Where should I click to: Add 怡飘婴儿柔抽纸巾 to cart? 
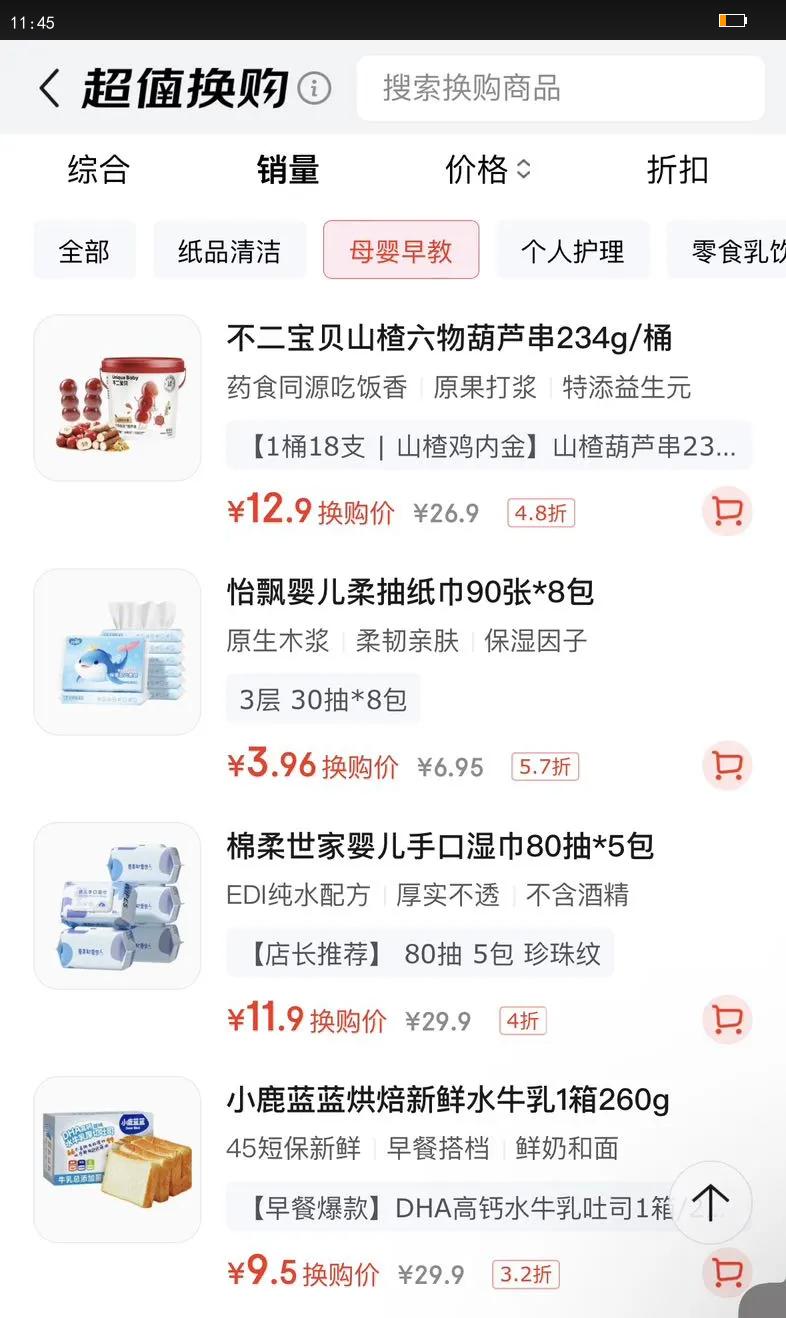[x=727, y=766]
